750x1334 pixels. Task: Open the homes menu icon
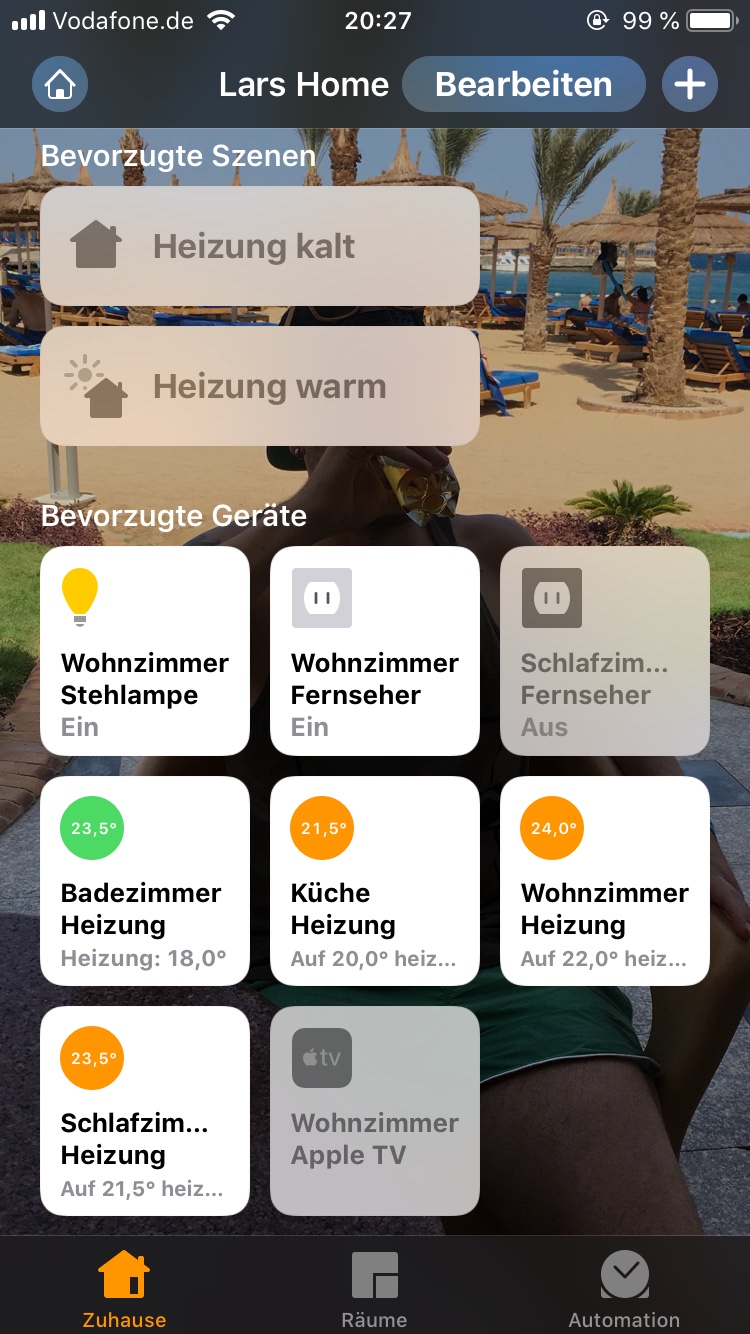[60, 85]
